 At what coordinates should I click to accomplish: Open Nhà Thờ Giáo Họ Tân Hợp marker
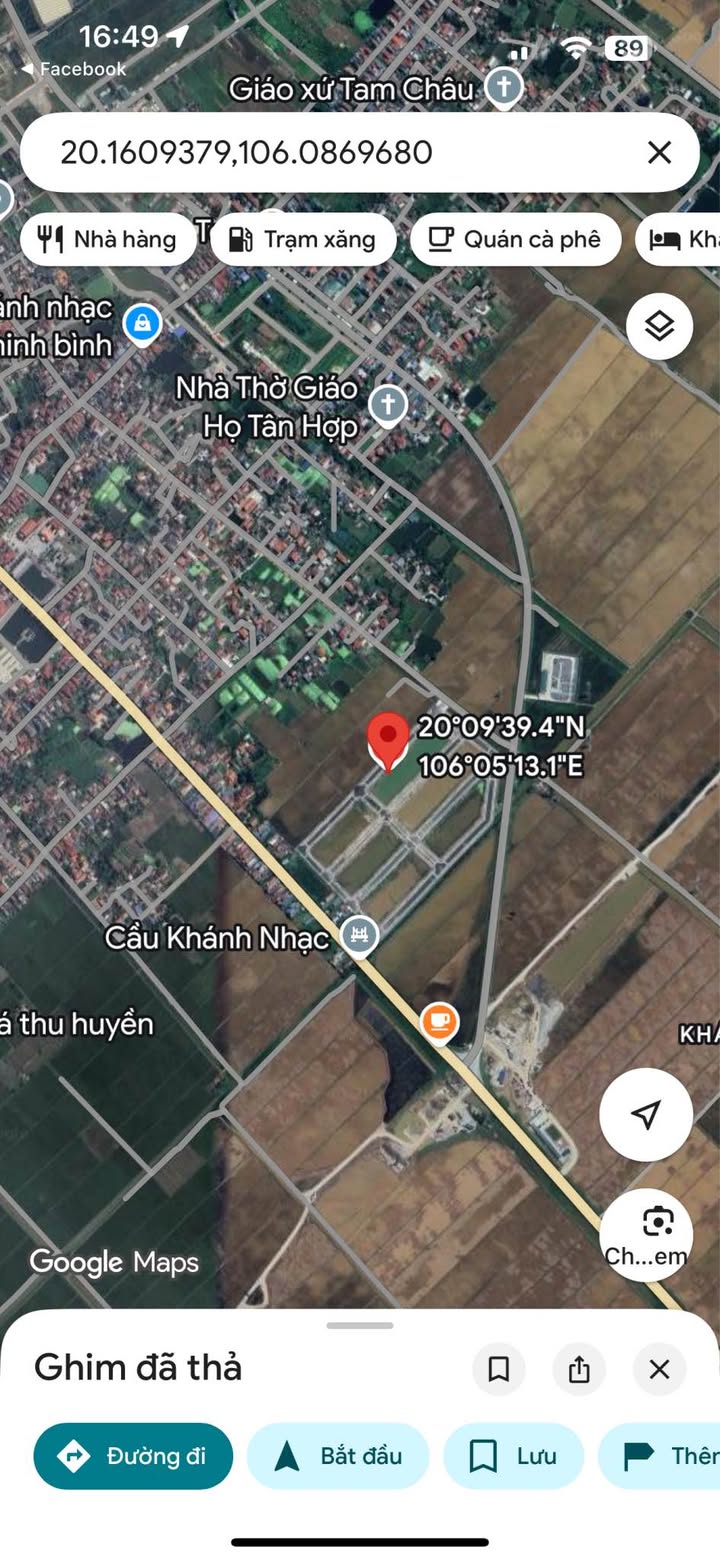pos(387,406)
